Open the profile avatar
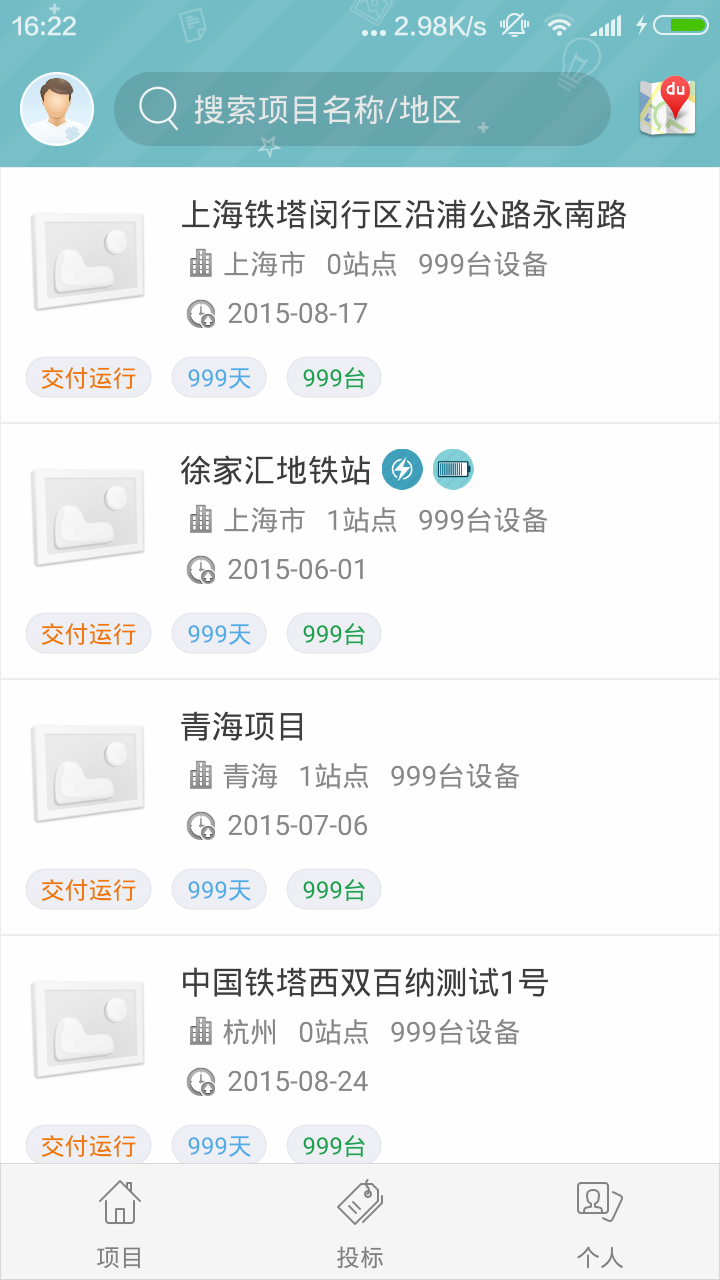Viewport: 720px width, 1280px height. 57,109
